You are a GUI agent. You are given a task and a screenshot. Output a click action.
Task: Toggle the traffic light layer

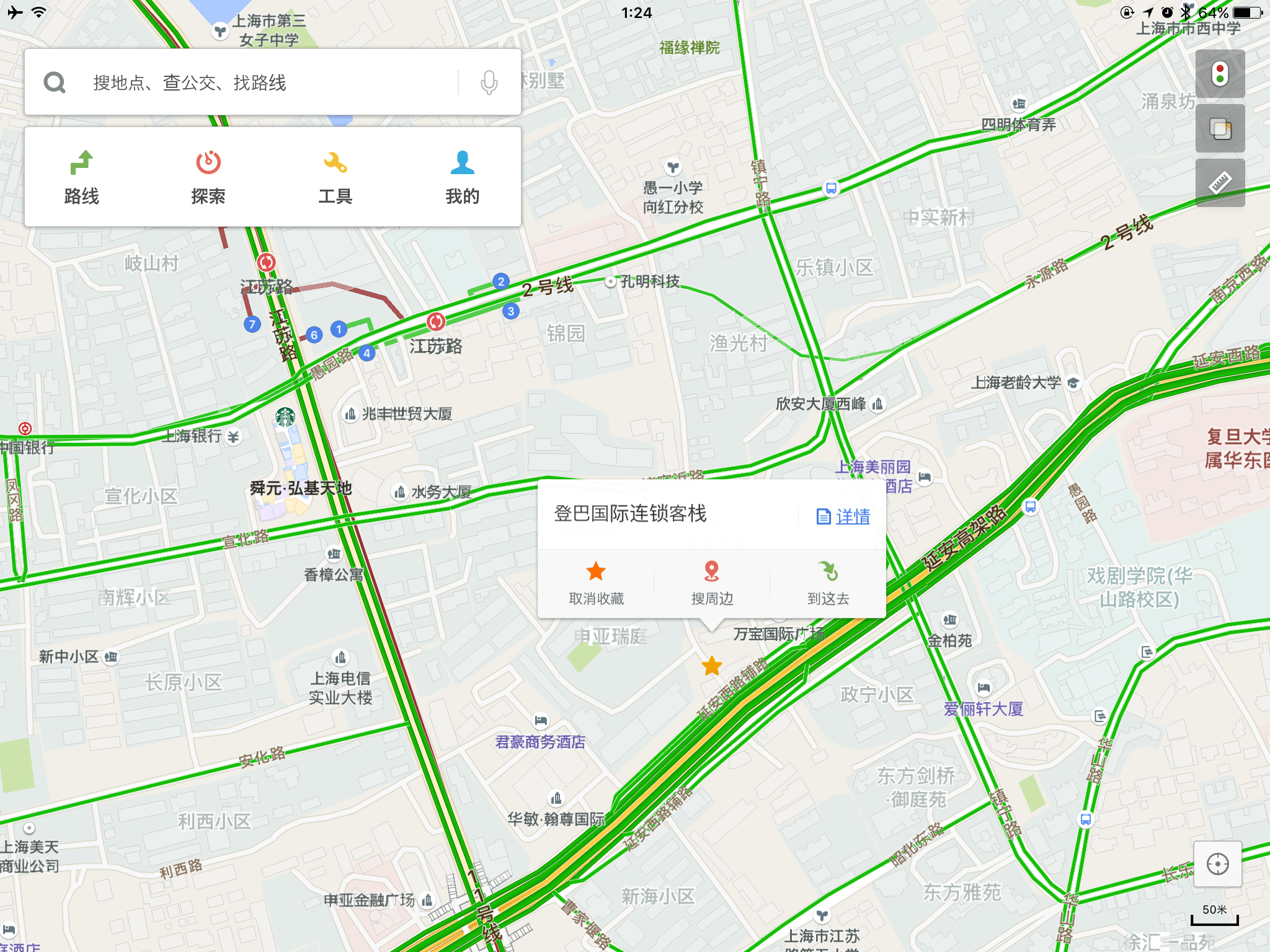[x=1220, y=74]
